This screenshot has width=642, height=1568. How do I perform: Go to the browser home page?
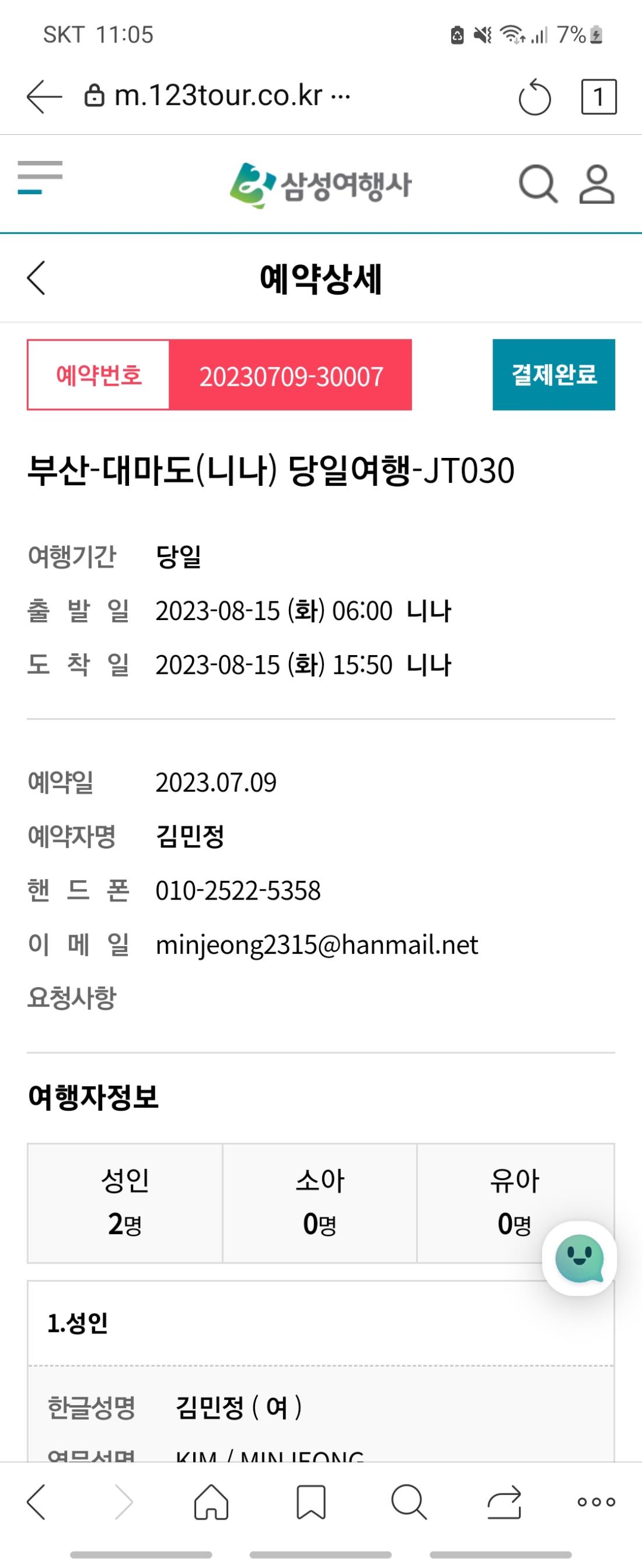tap(211, 1501)
